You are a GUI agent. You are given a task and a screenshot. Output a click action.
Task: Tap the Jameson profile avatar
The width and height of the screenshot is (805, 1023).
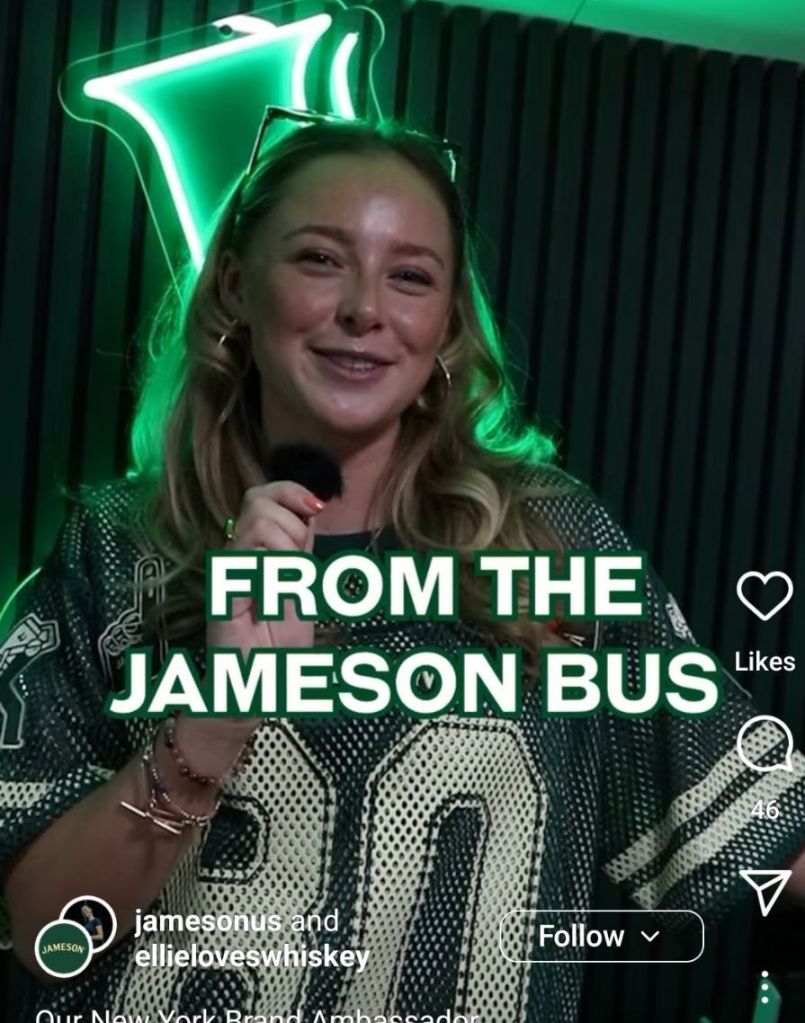pyautogui.click(x=64, y=948)
